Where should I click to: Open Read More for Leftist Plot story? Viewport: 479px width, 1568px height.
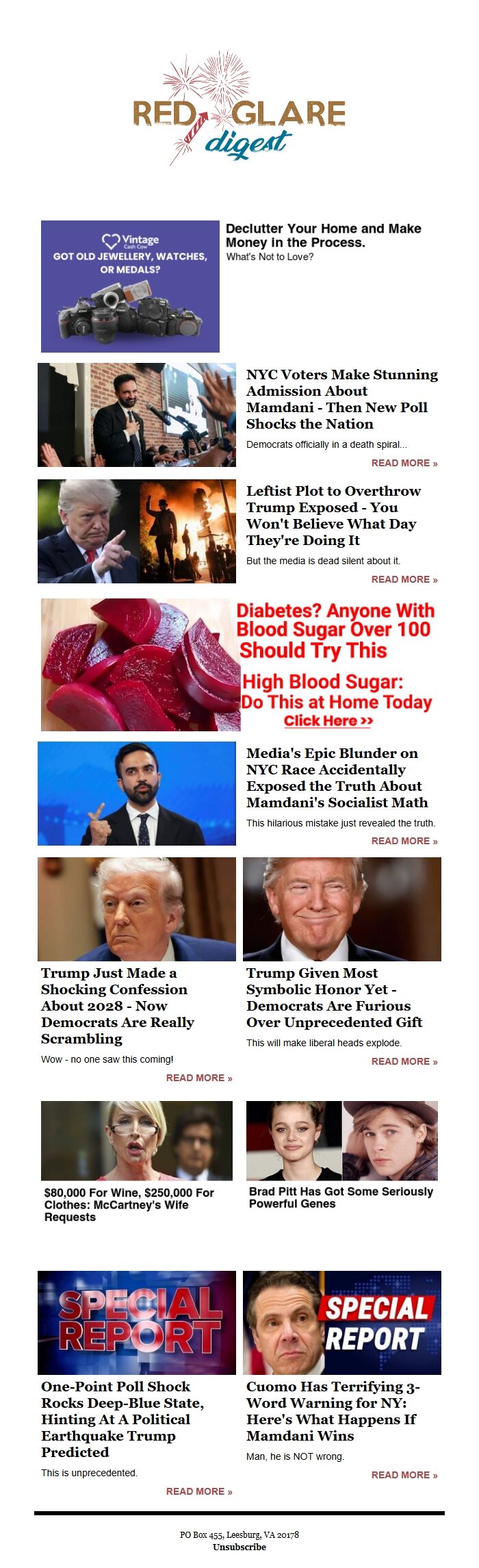404,579
